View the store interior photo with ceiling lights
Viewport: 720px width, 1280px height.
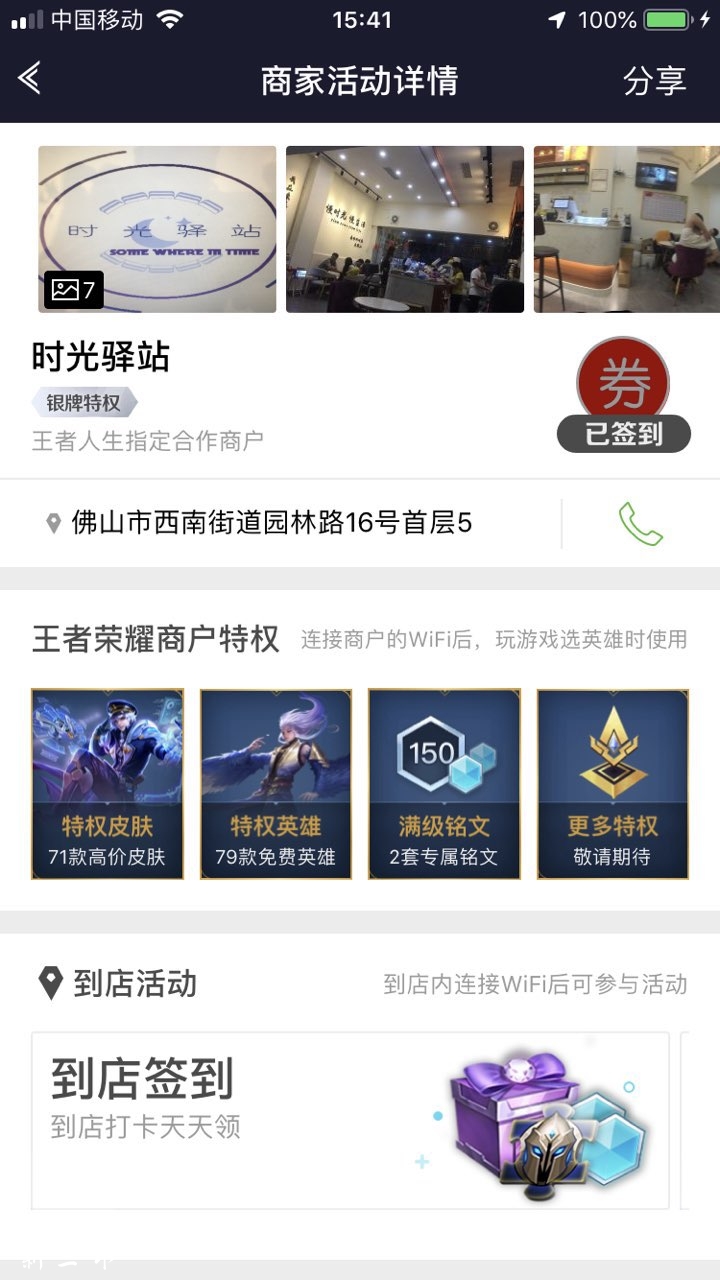coord(405,229)
